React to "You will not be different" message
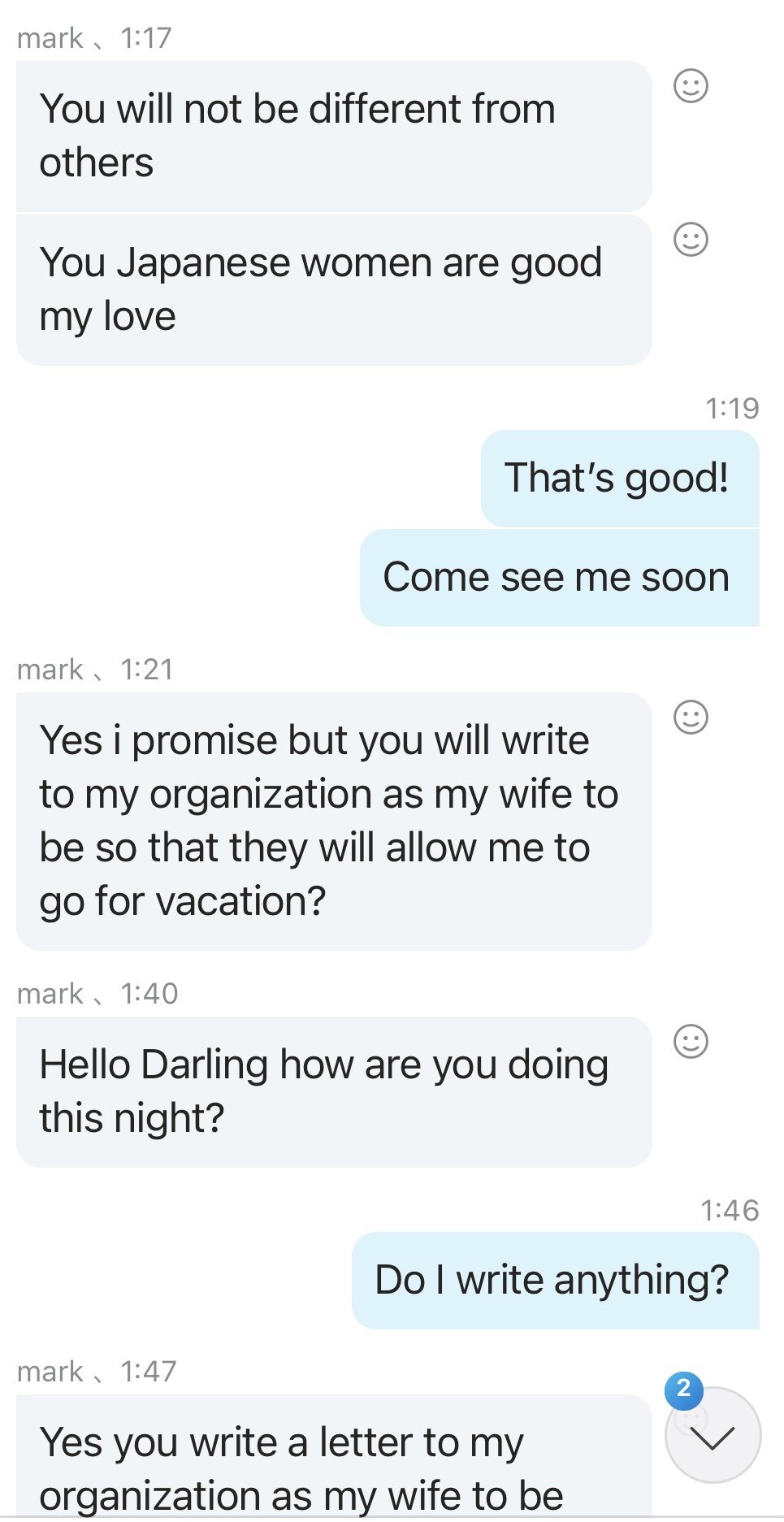Viewport: 784px width, 1522px height. (x=691, y=85)
